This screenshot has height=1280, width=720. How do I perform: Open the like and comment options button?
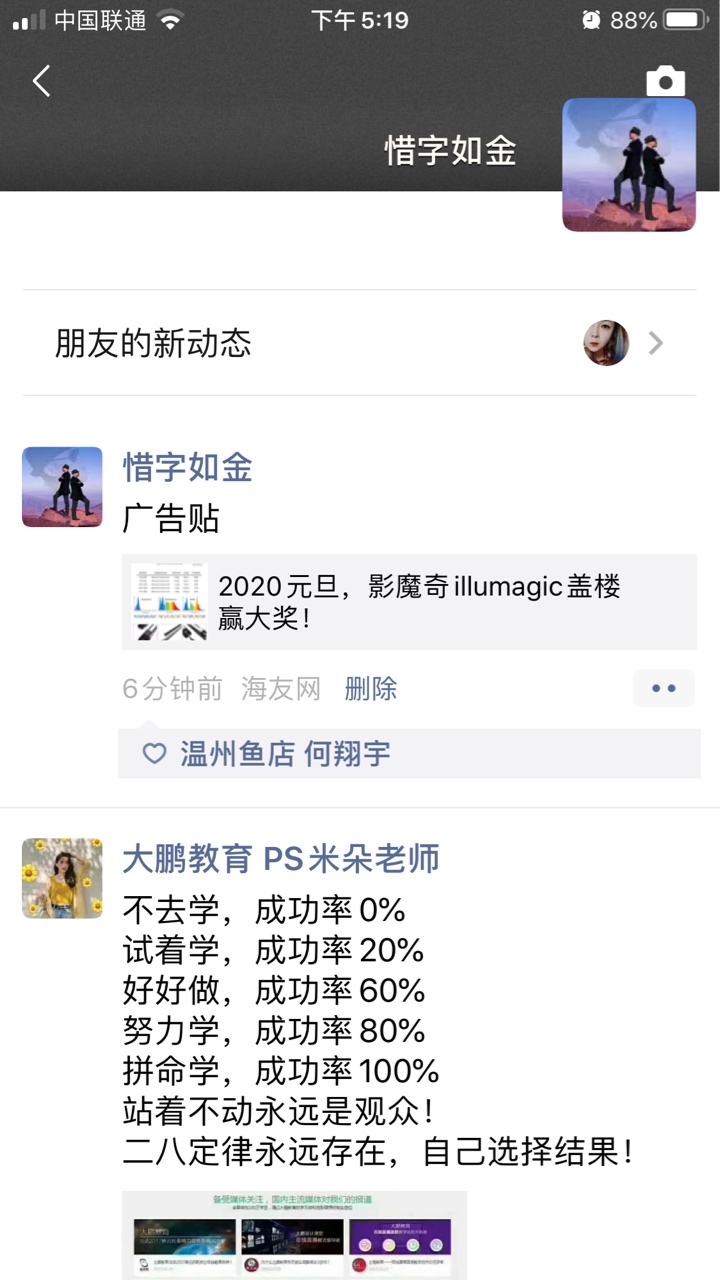(x=663, y=689)
